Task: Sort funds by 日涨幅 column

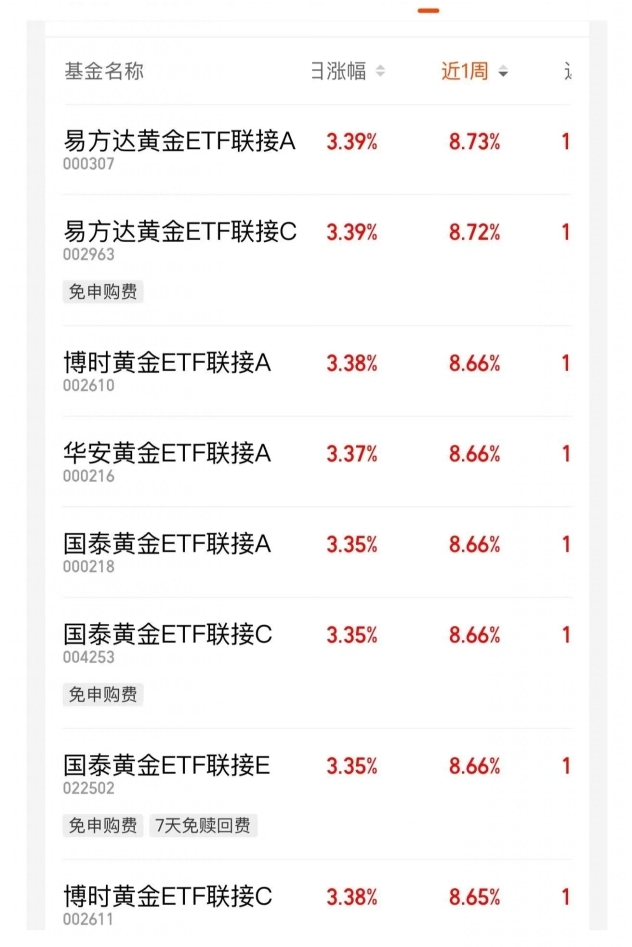Action: tap(347, 71)
